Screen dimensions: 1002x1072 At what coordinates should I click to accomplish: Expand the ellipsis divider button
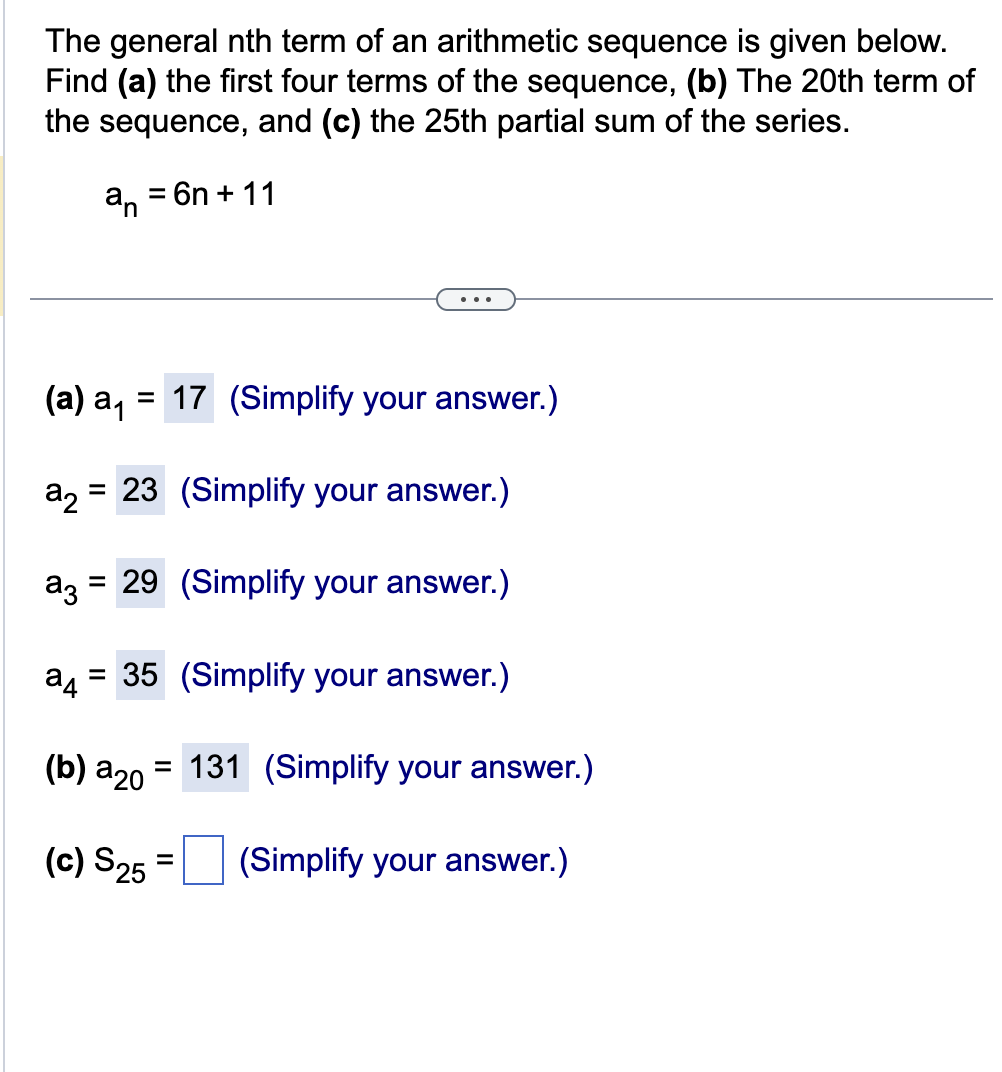pyautogui.click(x=476, y=298)
